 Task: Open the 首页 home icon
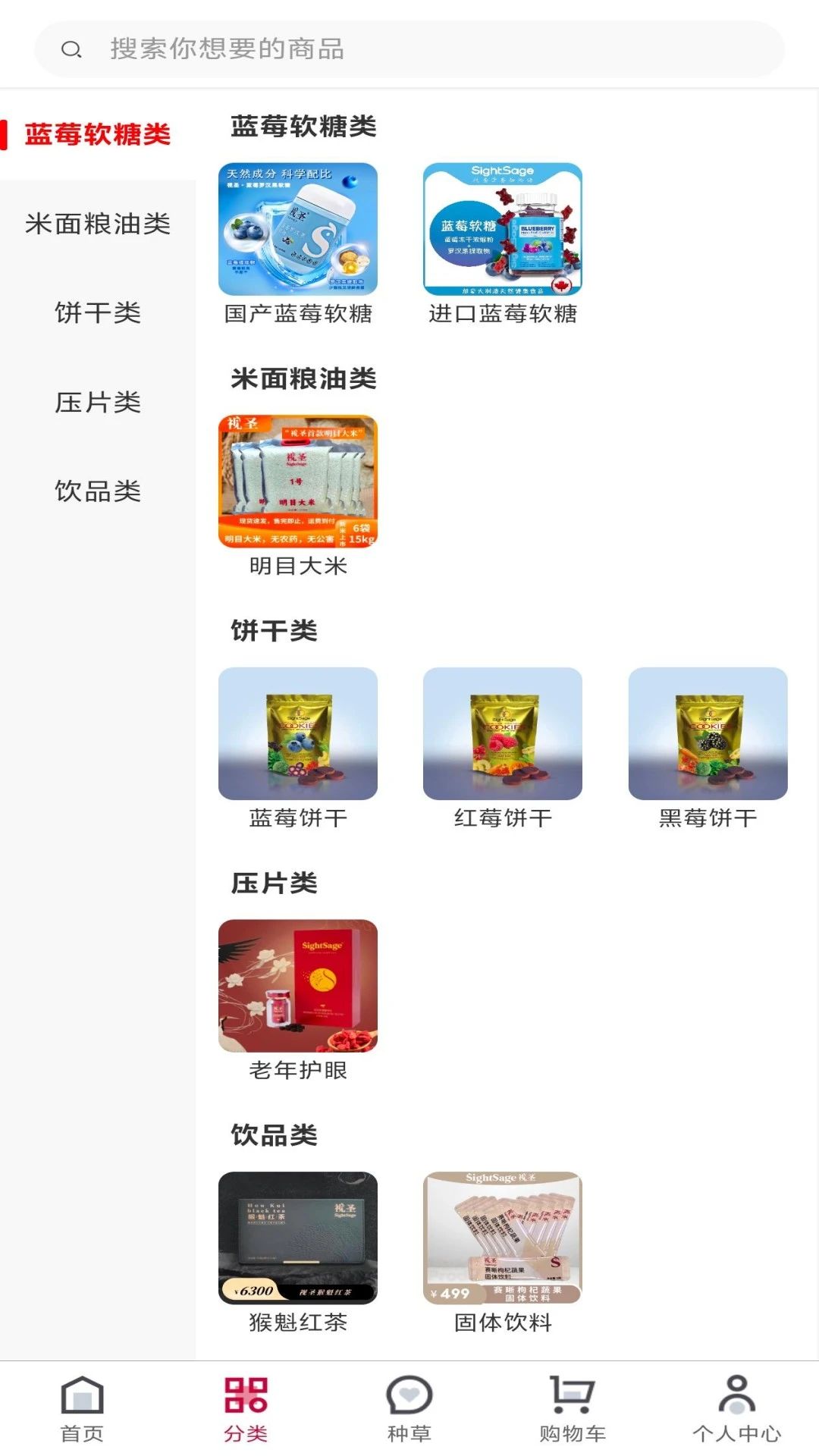click(81, 1407)
